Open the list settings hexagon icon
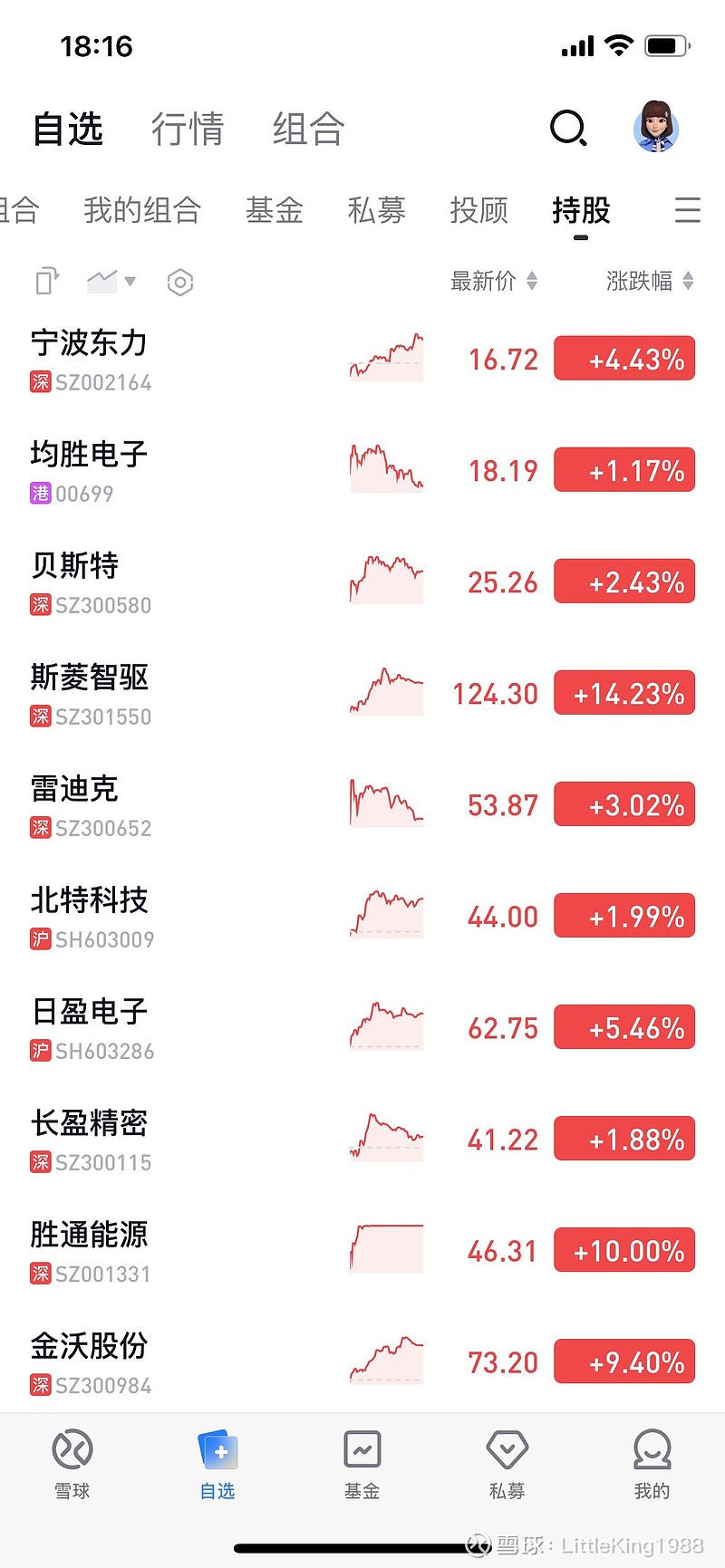The height and width of the screenshot is (1568, 725). (x=180, y=282)
